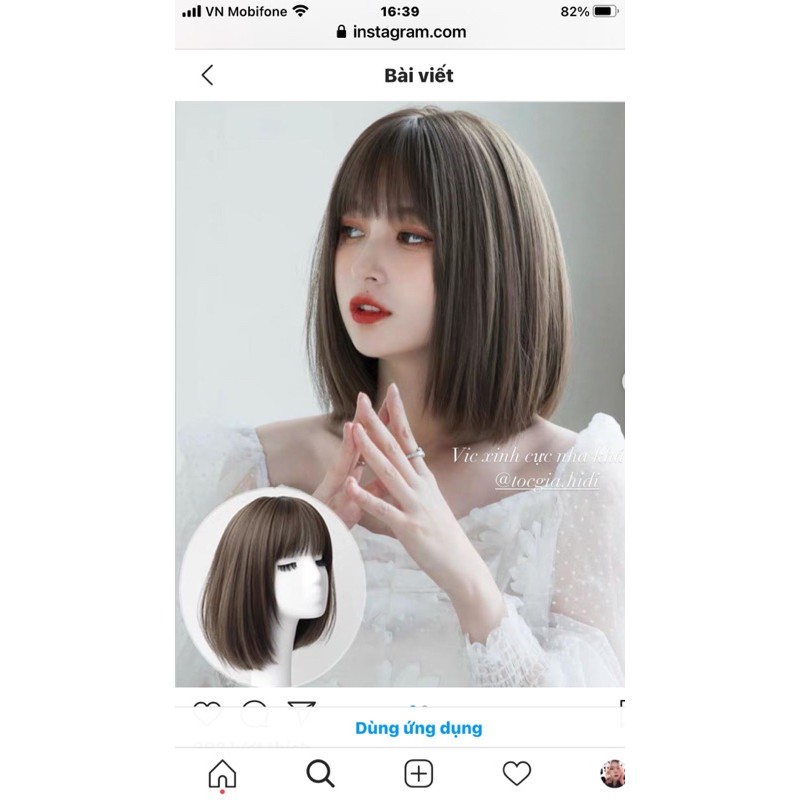Create a new post with plus icon
The image size is (800, 800).
[x=418, y=773]
